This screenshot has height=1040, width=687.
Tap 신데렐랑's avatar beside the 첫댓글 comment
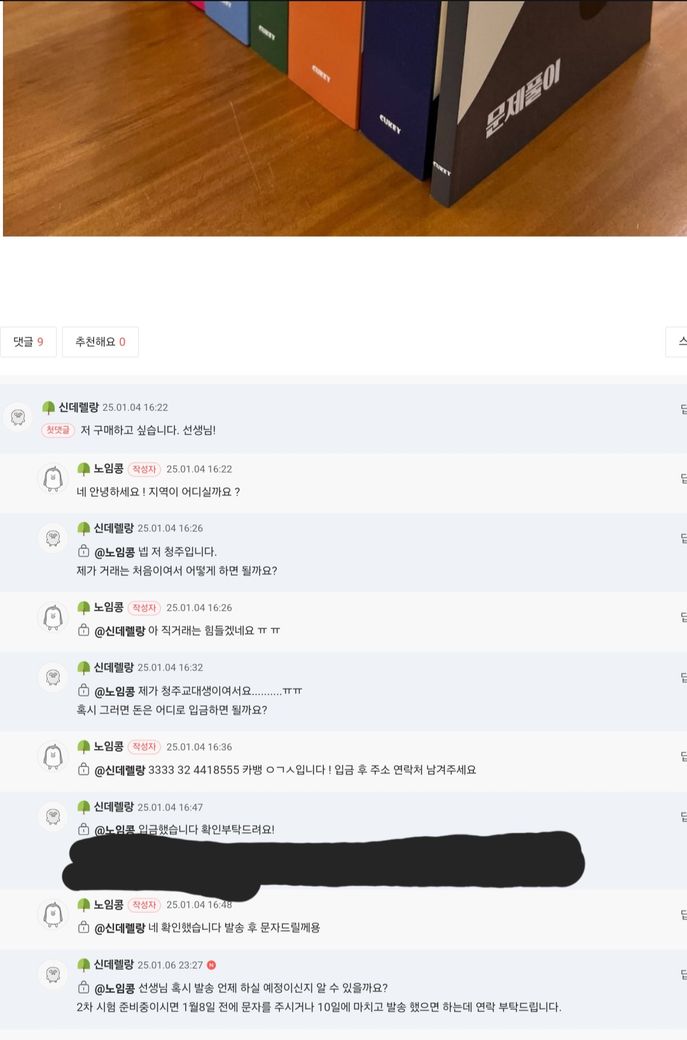tap(18, 416)
